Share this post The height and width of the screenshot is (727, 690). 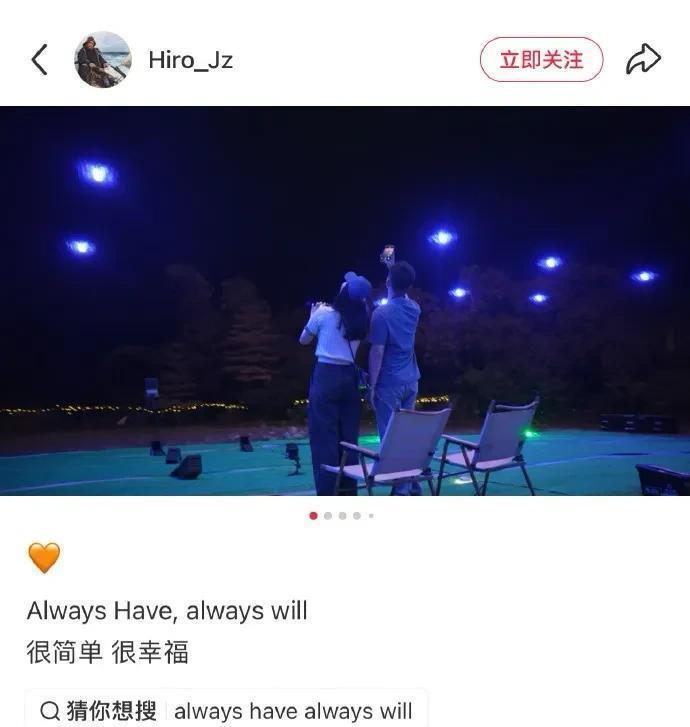pos(643,60)
